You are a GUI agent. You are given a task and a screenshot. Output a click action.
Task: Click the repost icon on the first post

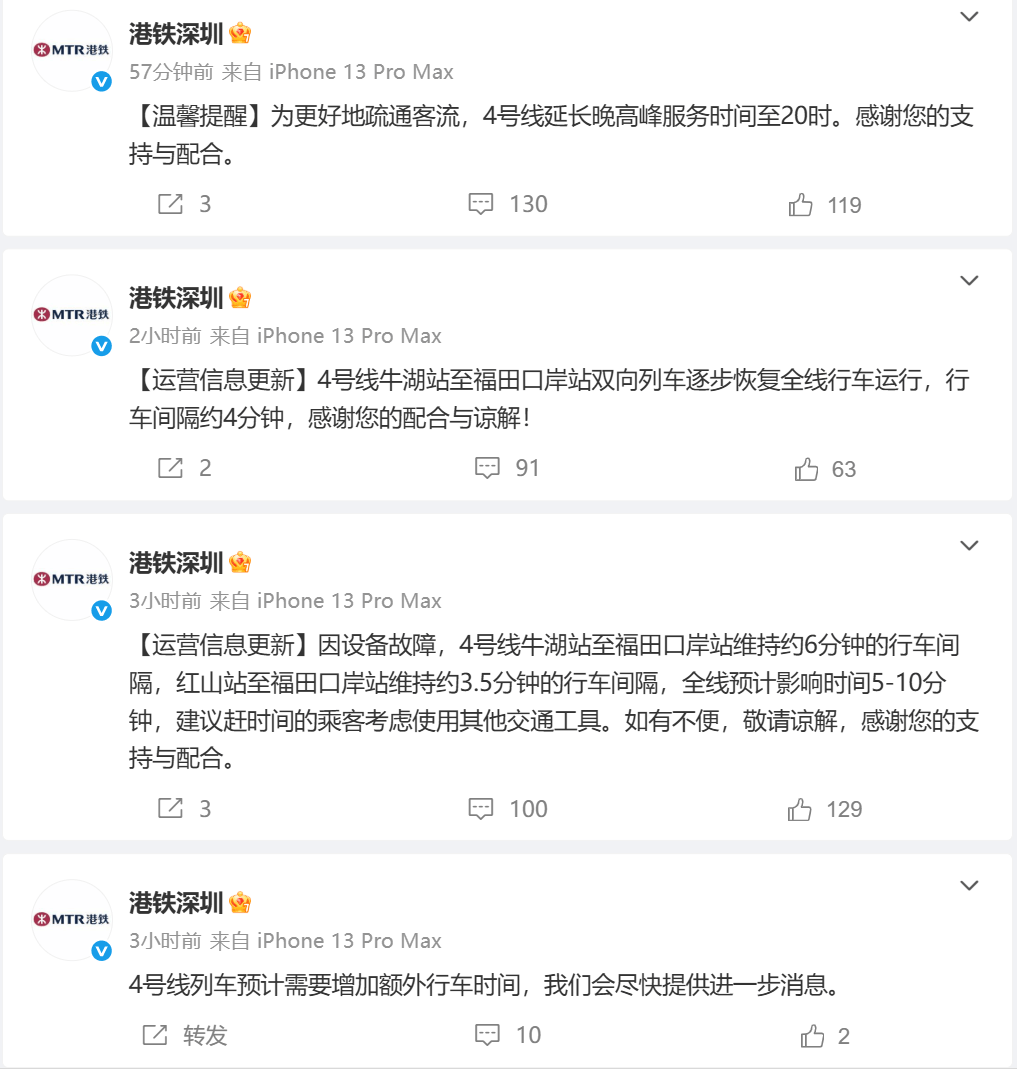click(170, 203)
